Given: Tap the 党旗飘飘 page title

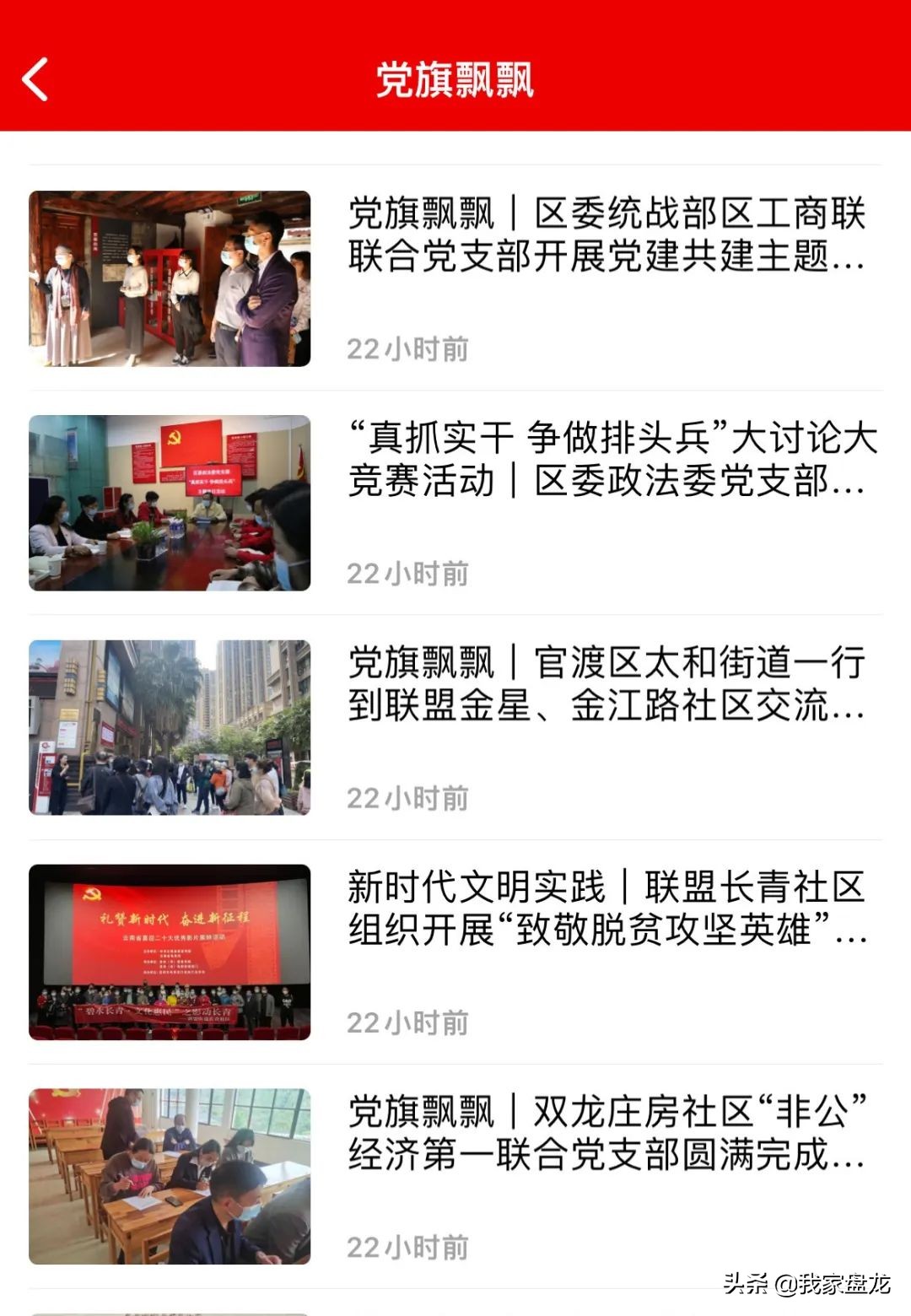Looking at the screenshot, I should [x=455, y=82].
